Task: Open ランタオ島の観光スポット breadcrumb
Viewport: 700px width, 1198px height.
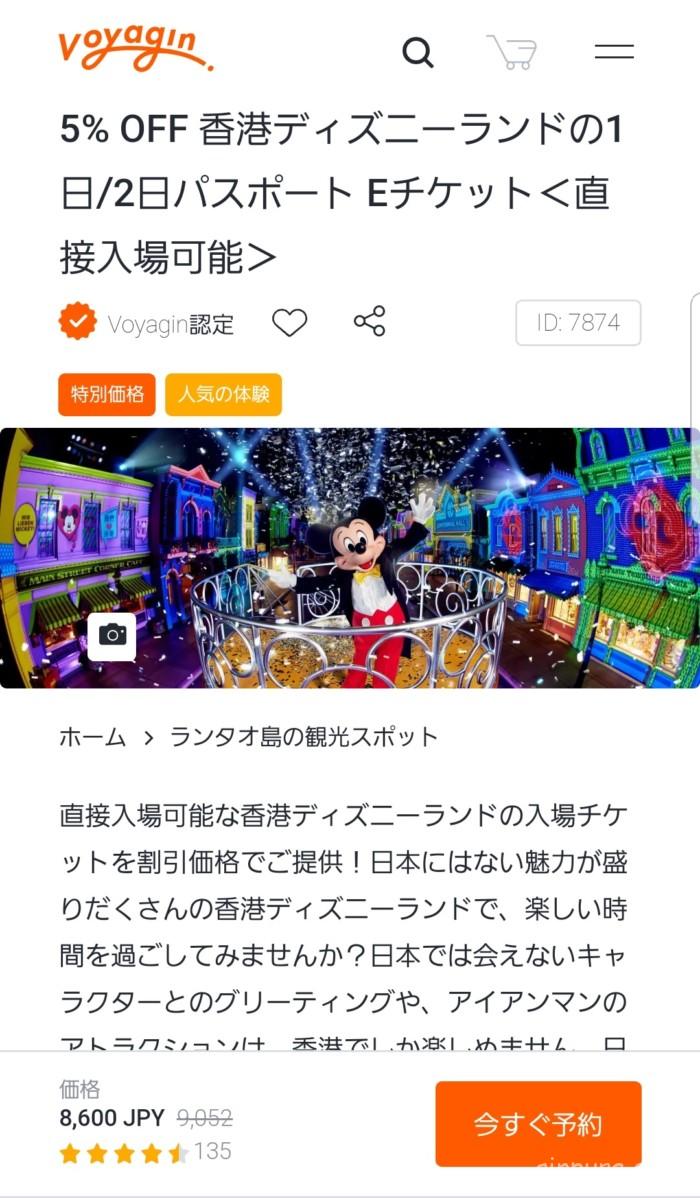Action: click(x=304, y=738)
